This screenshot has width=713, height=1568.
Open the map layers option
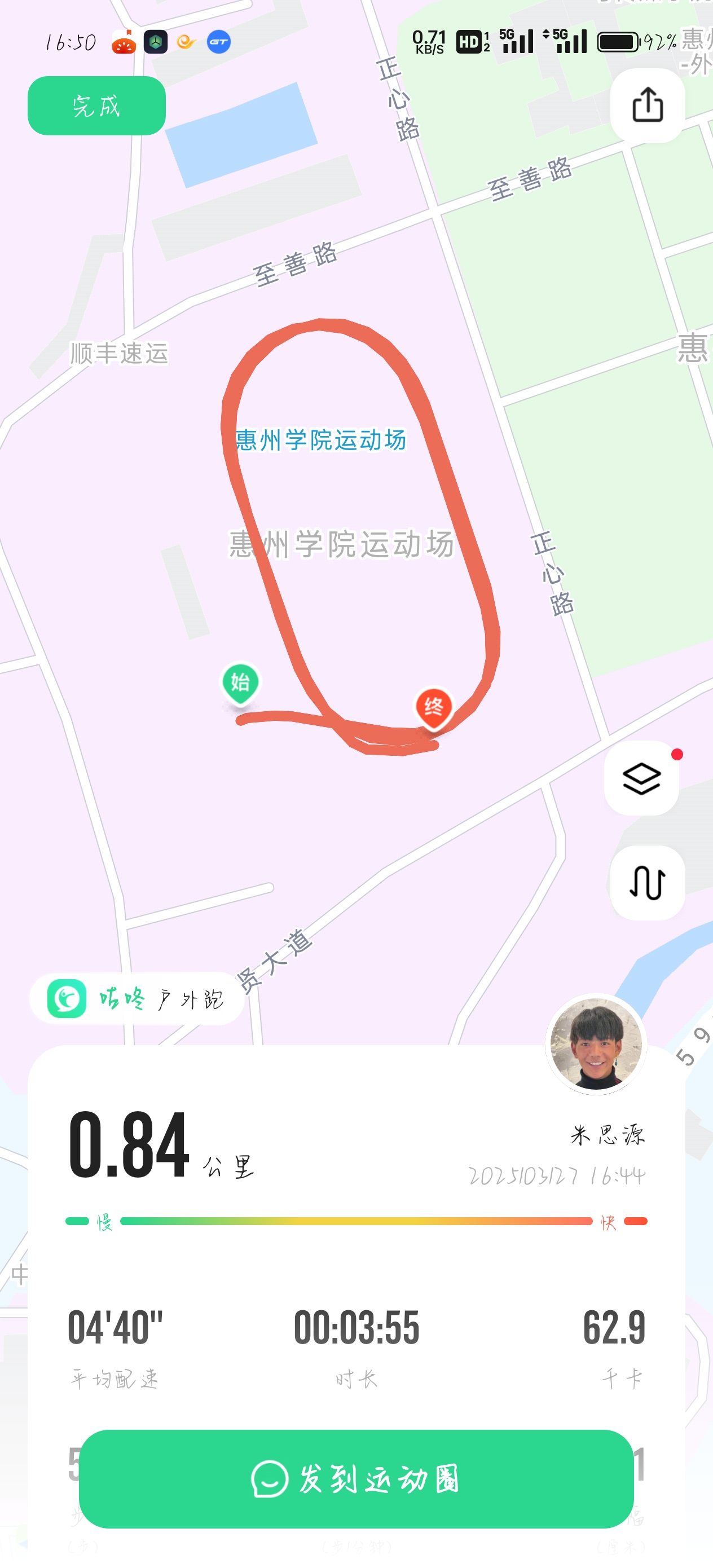[641, 778]
